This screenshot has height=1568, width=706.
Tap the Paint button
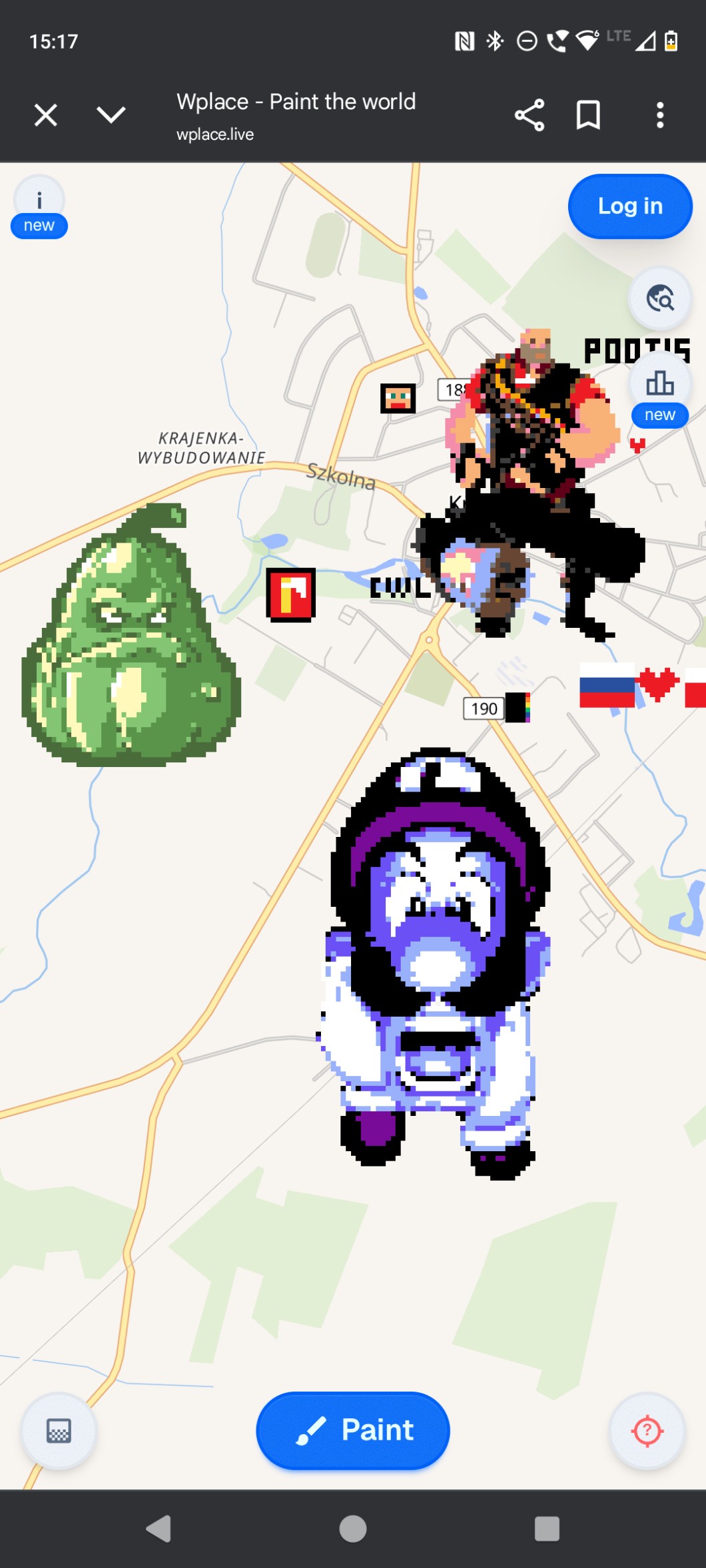point(353,1430)
